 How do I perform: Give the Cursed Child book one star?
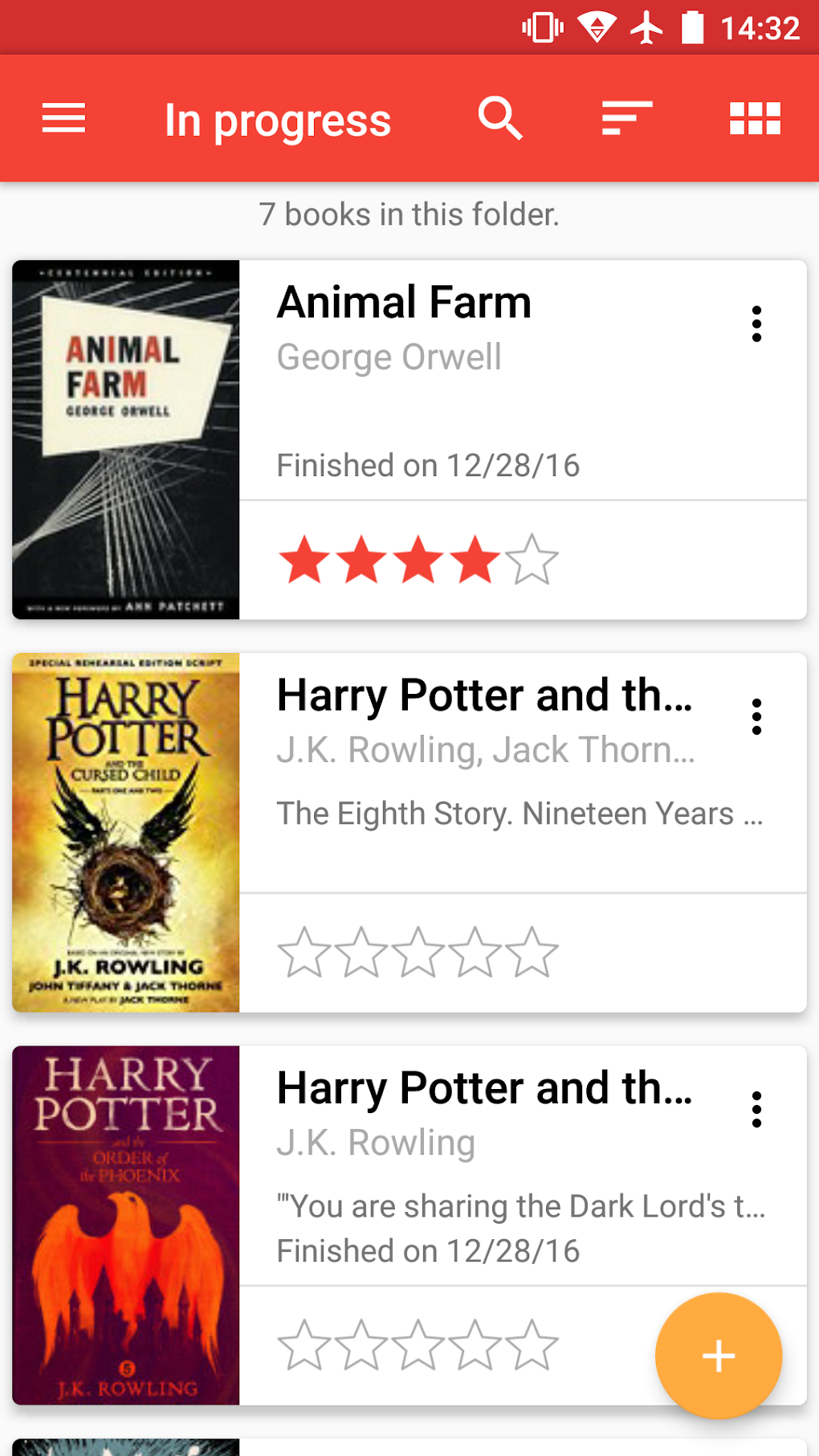[x=304, y=952]
